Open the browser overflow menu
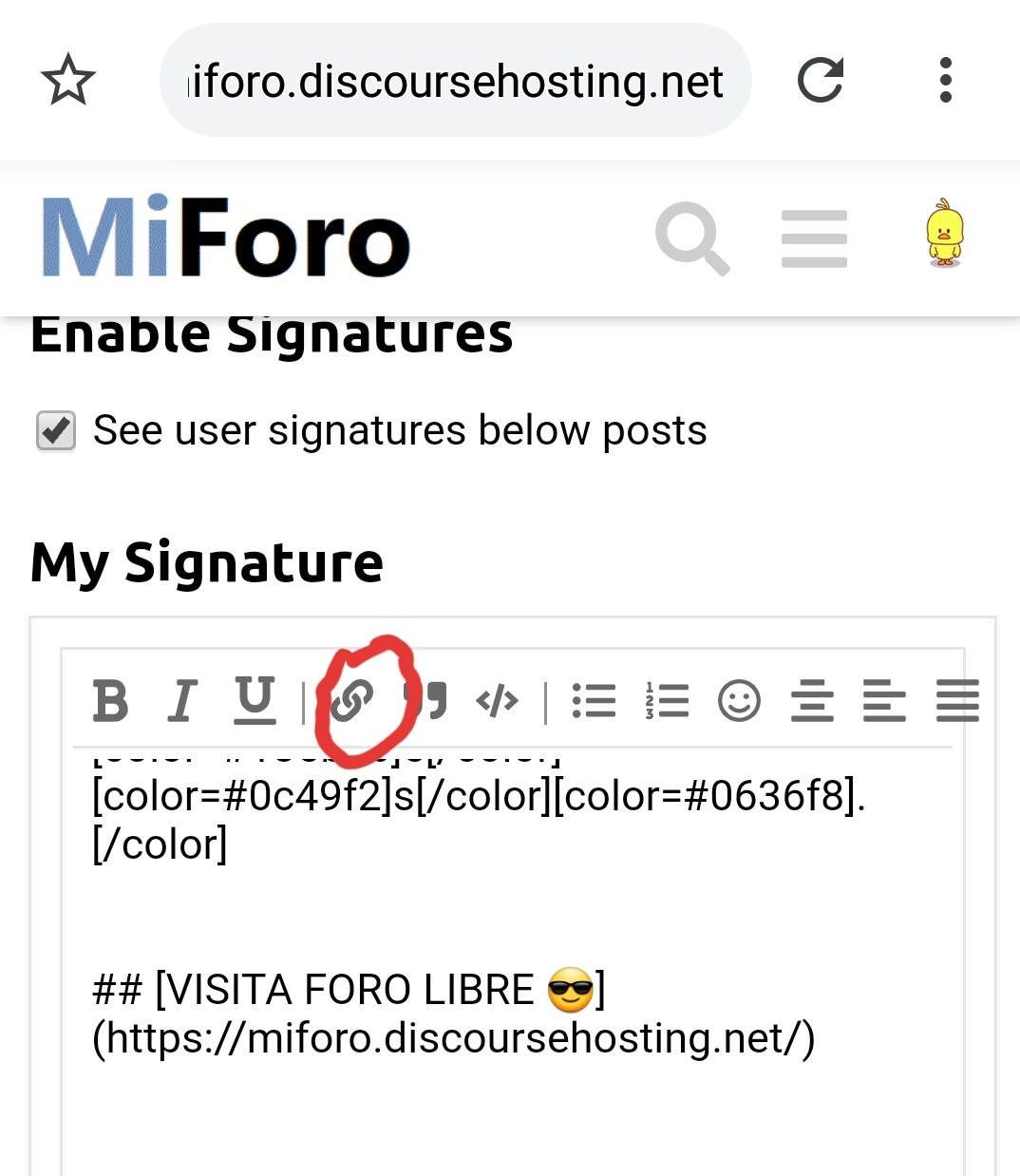The height and width of the screenshot is (1176, 1020). (x=945, y=80)
